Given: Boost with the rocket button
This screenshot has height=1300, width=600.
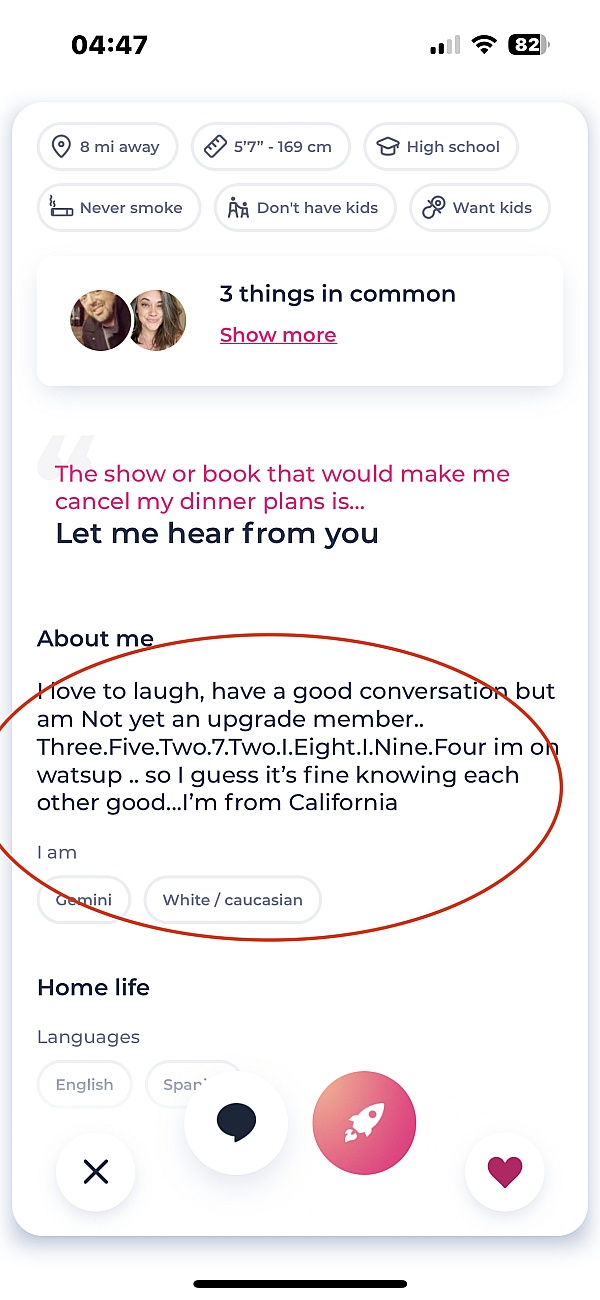Looking at the screenshot, I should pyautogui.click(x=364, y=1122).
